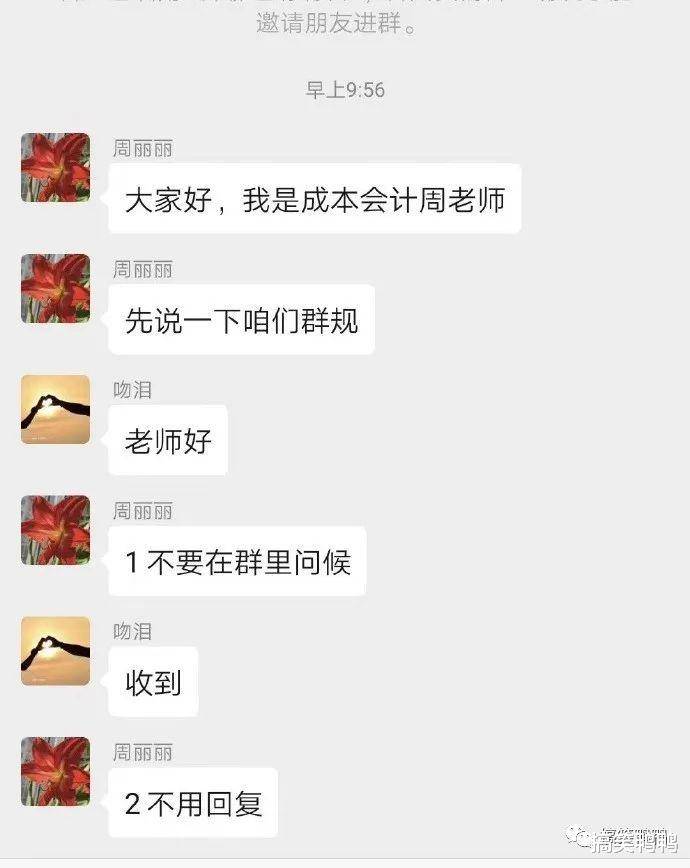
Task: Tap 周丽丽's avatar next to 不用回复
Action: click(55, 772)
